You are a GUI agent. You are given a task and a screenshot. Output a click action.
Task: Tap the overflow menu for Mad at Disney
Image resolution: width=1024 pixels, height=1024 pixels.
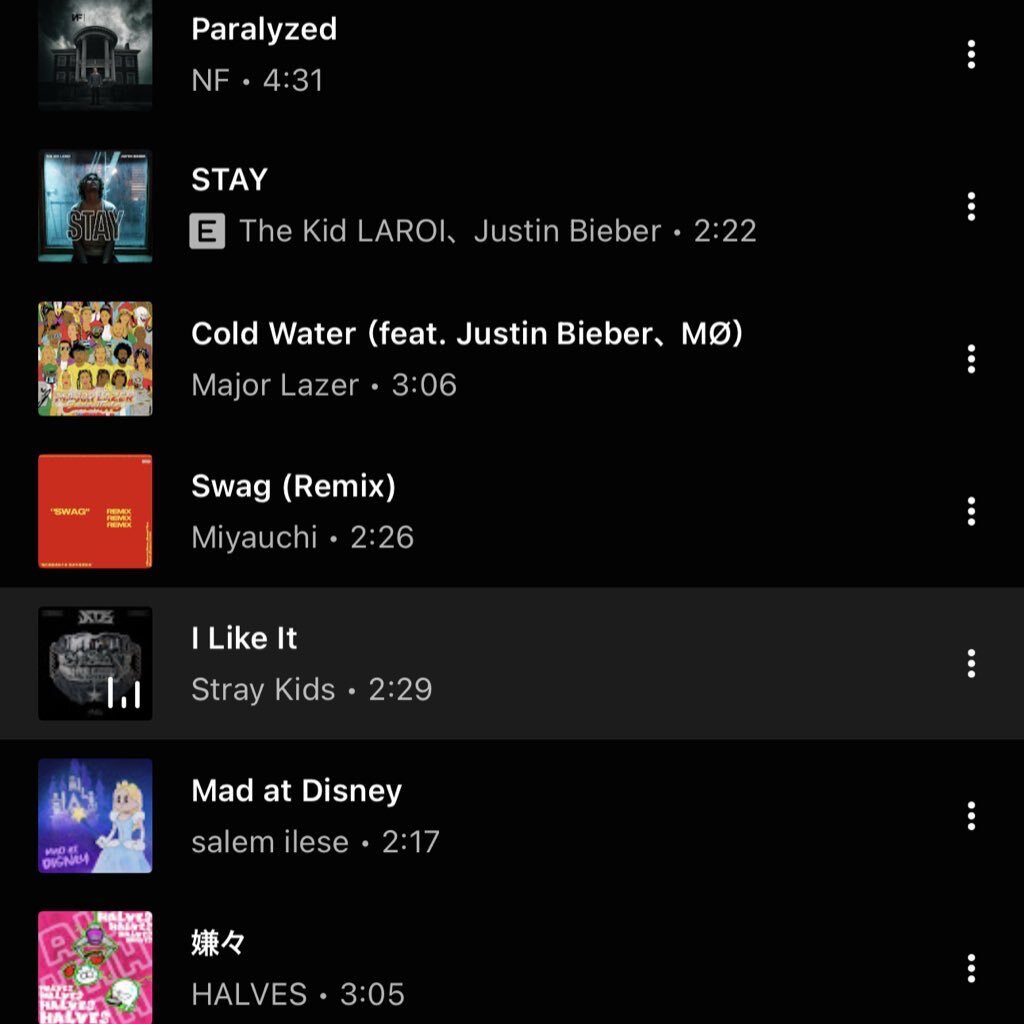click(x=971, y=816)
